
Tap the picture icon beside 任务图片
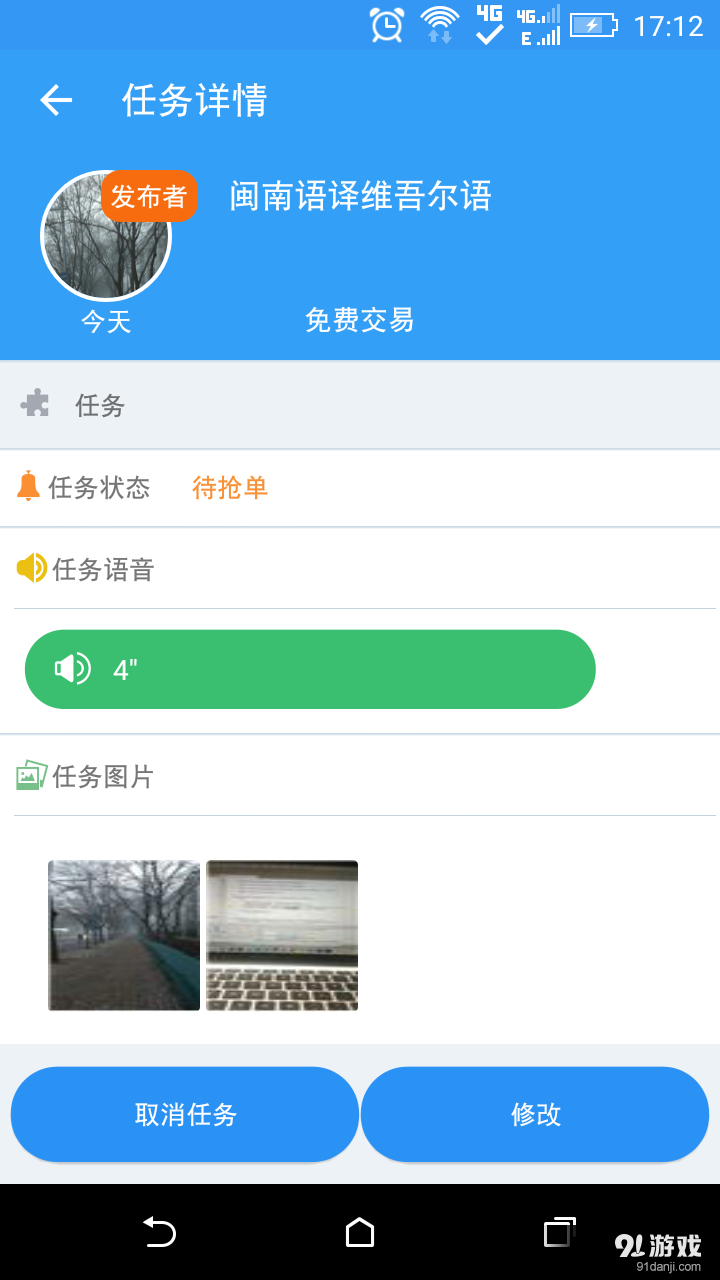click(30, 776)
